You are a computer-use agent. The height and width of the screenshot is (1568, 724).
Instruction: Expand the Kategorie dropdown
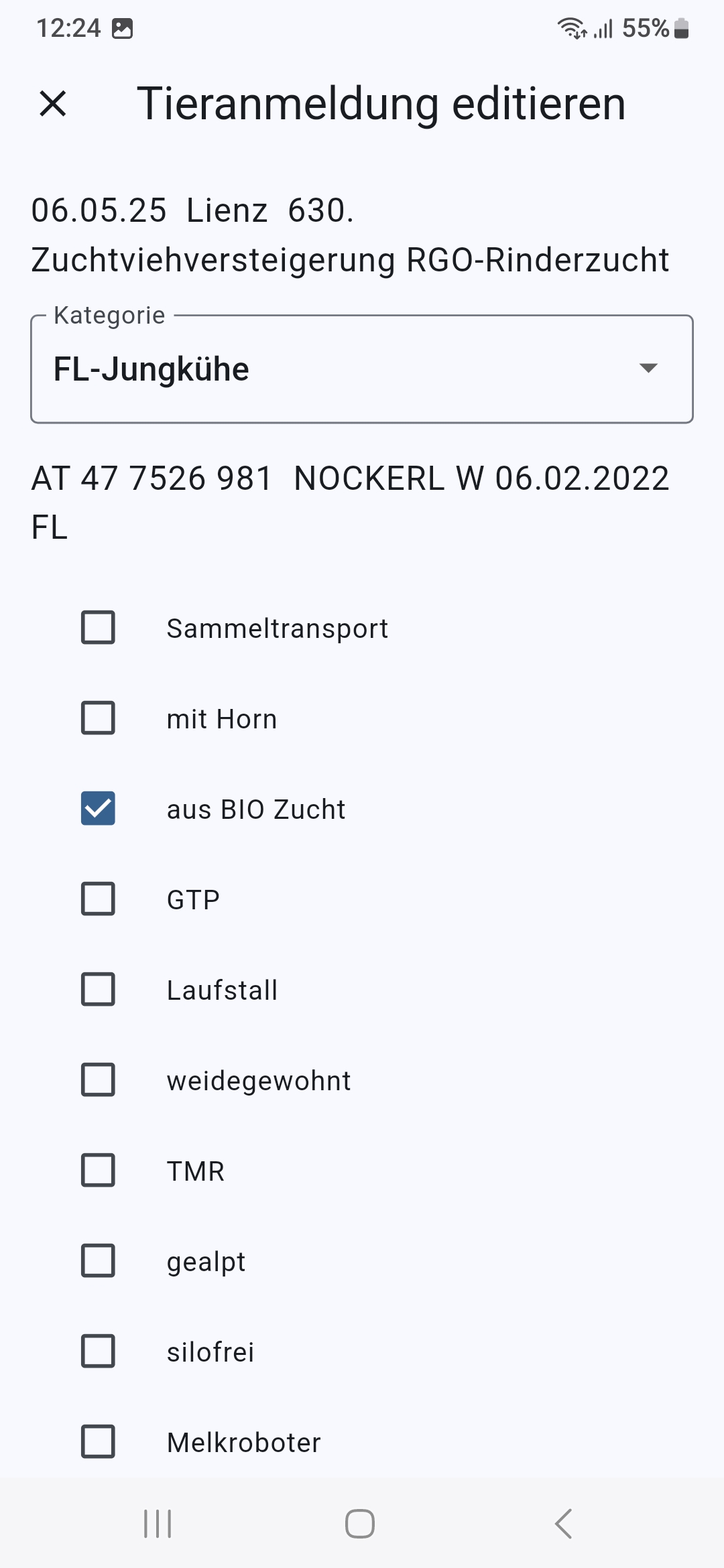pyautogui.click(x=362, y=369)
